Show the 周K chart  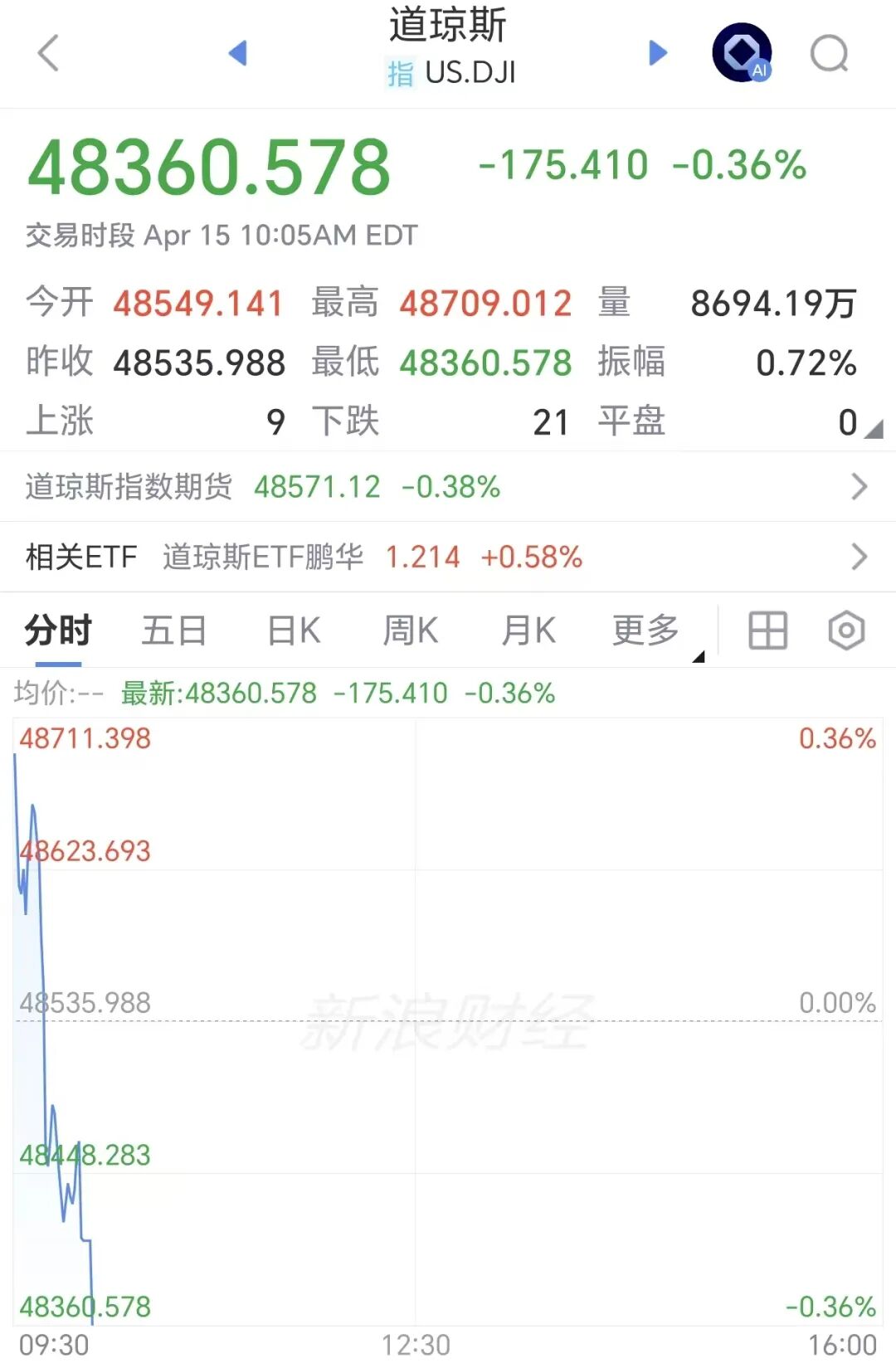click(x=411, y=630)
